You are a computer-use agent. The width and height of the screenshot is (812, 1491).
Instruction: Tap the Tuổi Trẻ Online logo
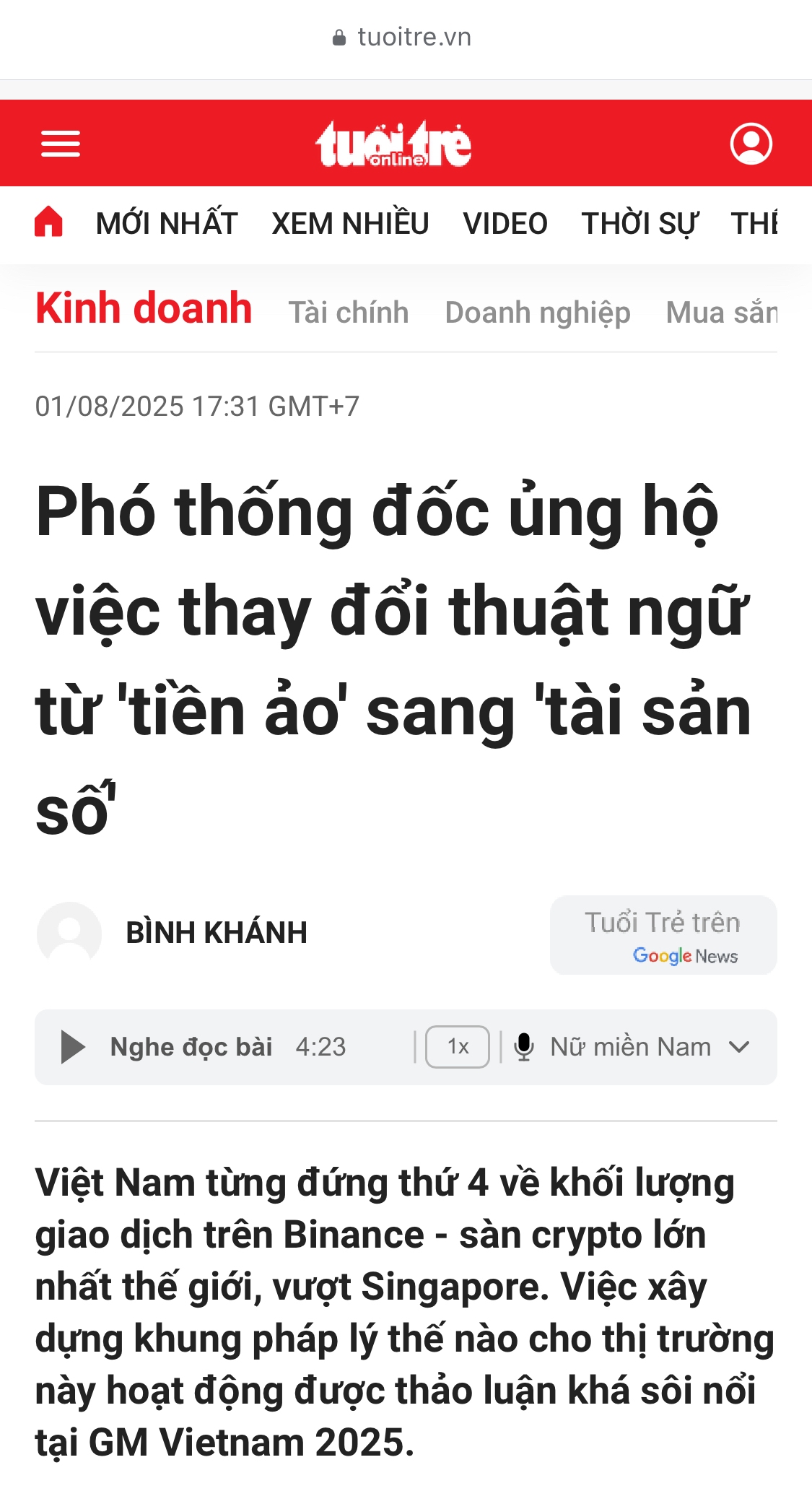point(393,144)
